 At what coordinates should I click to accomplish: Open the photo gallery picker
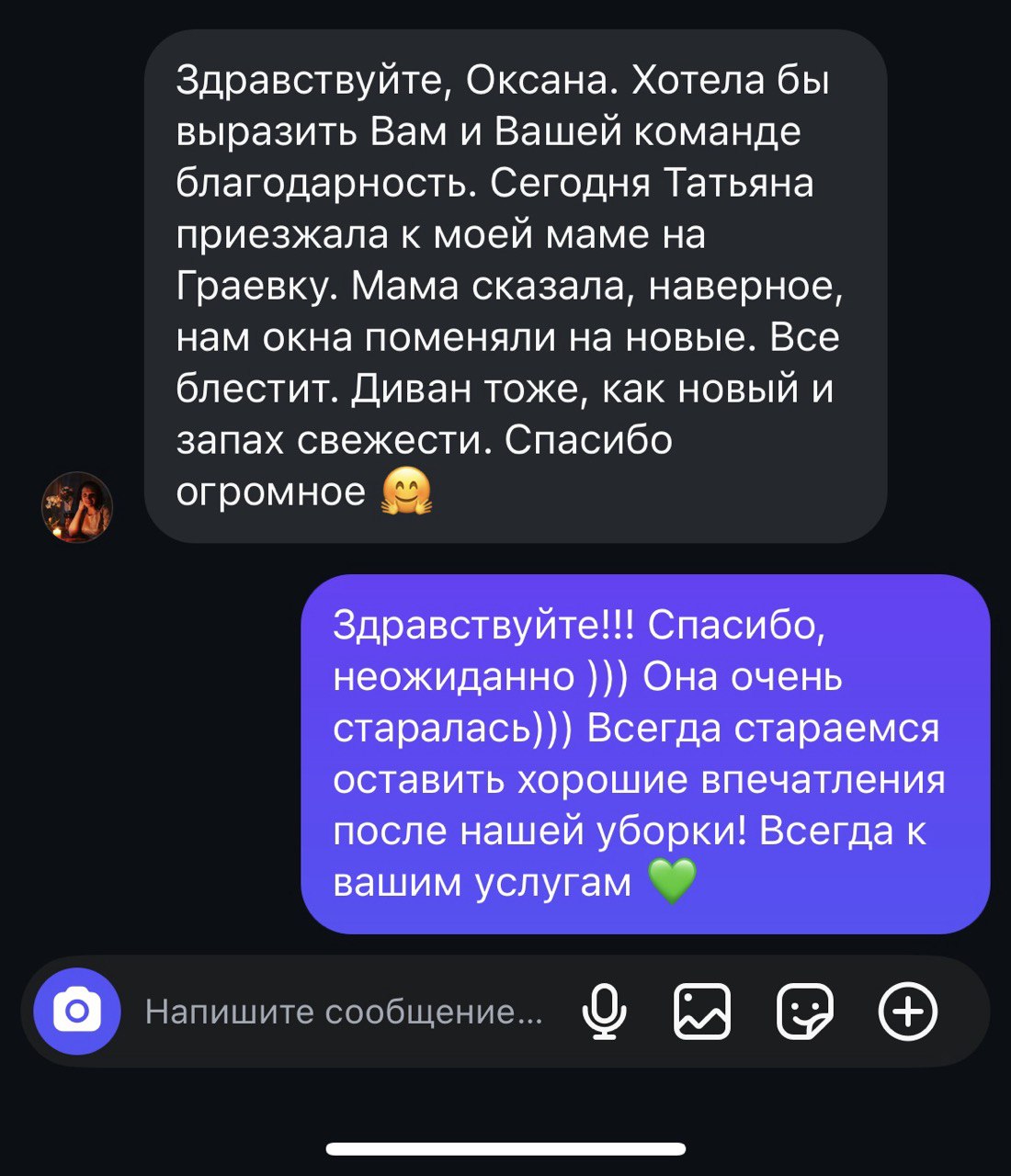[x=703, y=1012]
